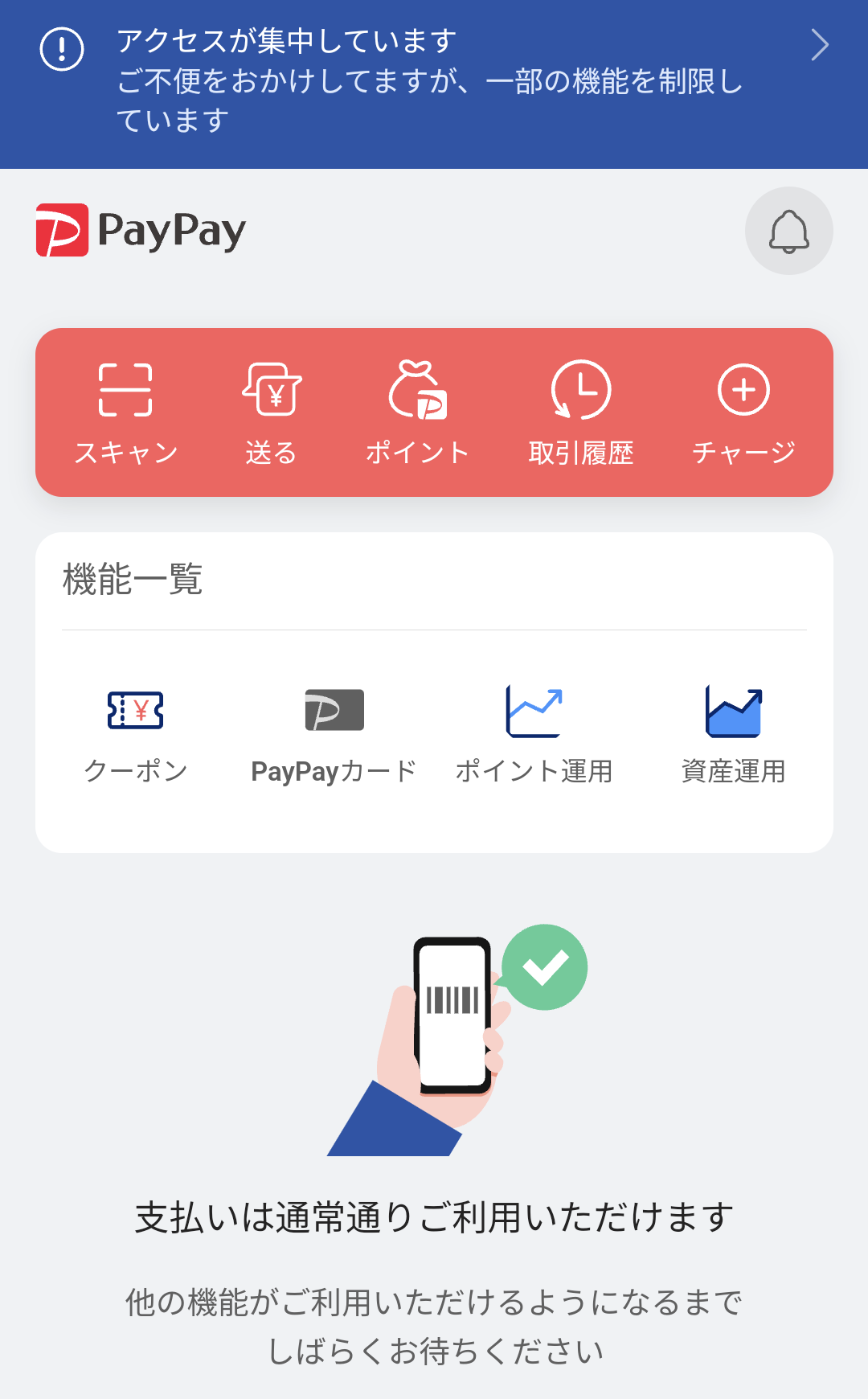Open the access congestion notice banner
Viewport: 868px width, 1399px height.
click(x=434, y=84)
